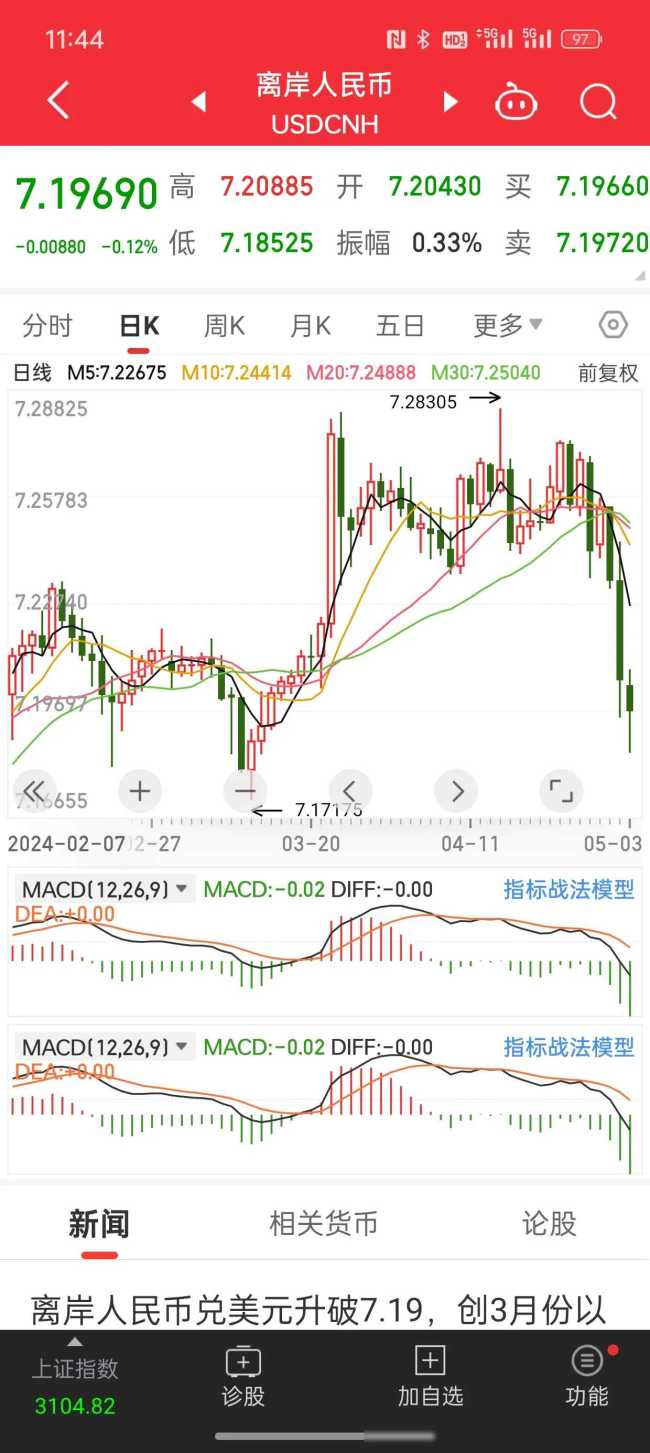The width and height of the screenshot is (650, 1453).
Task: Expand the 更多 chart period dropdown
Action: (507, 326)
